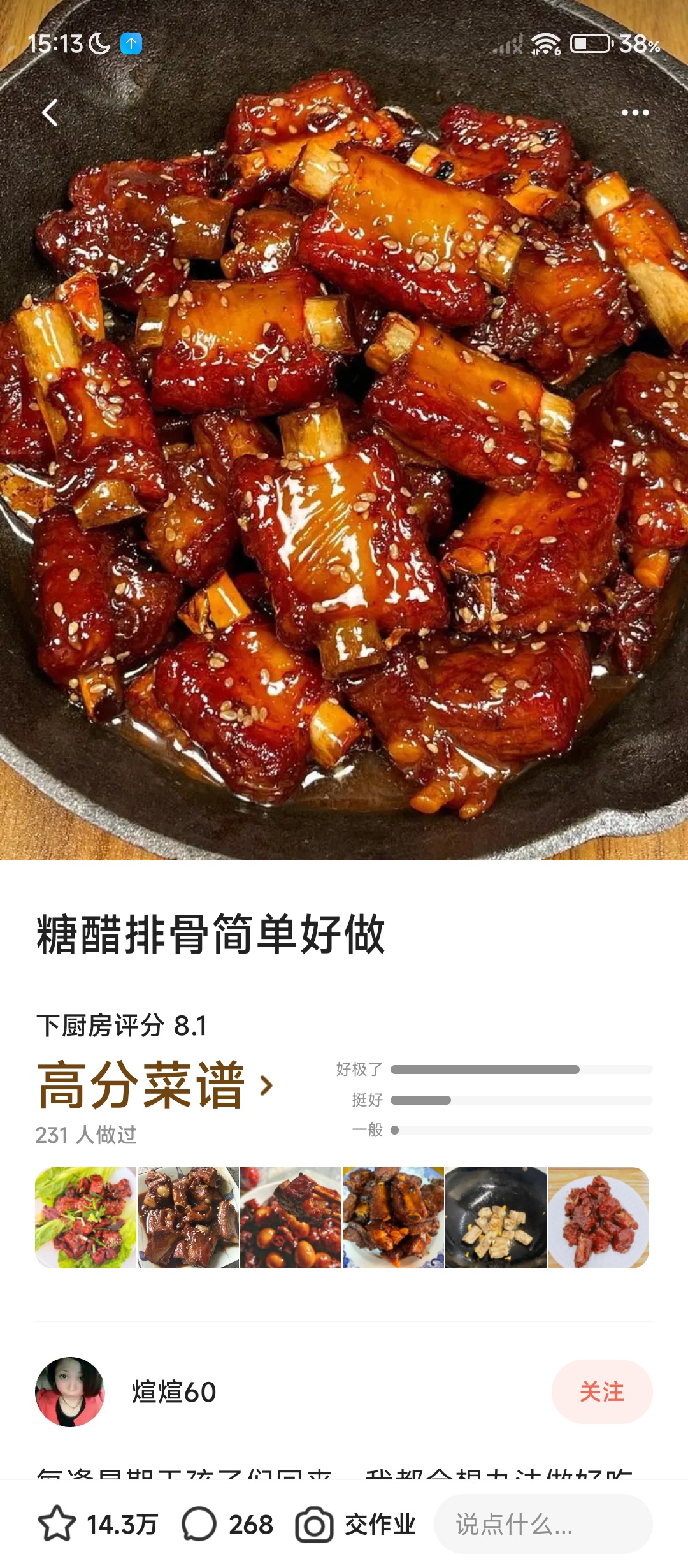View the lettuce-garnished ribs user photo

click(86, 1217)
